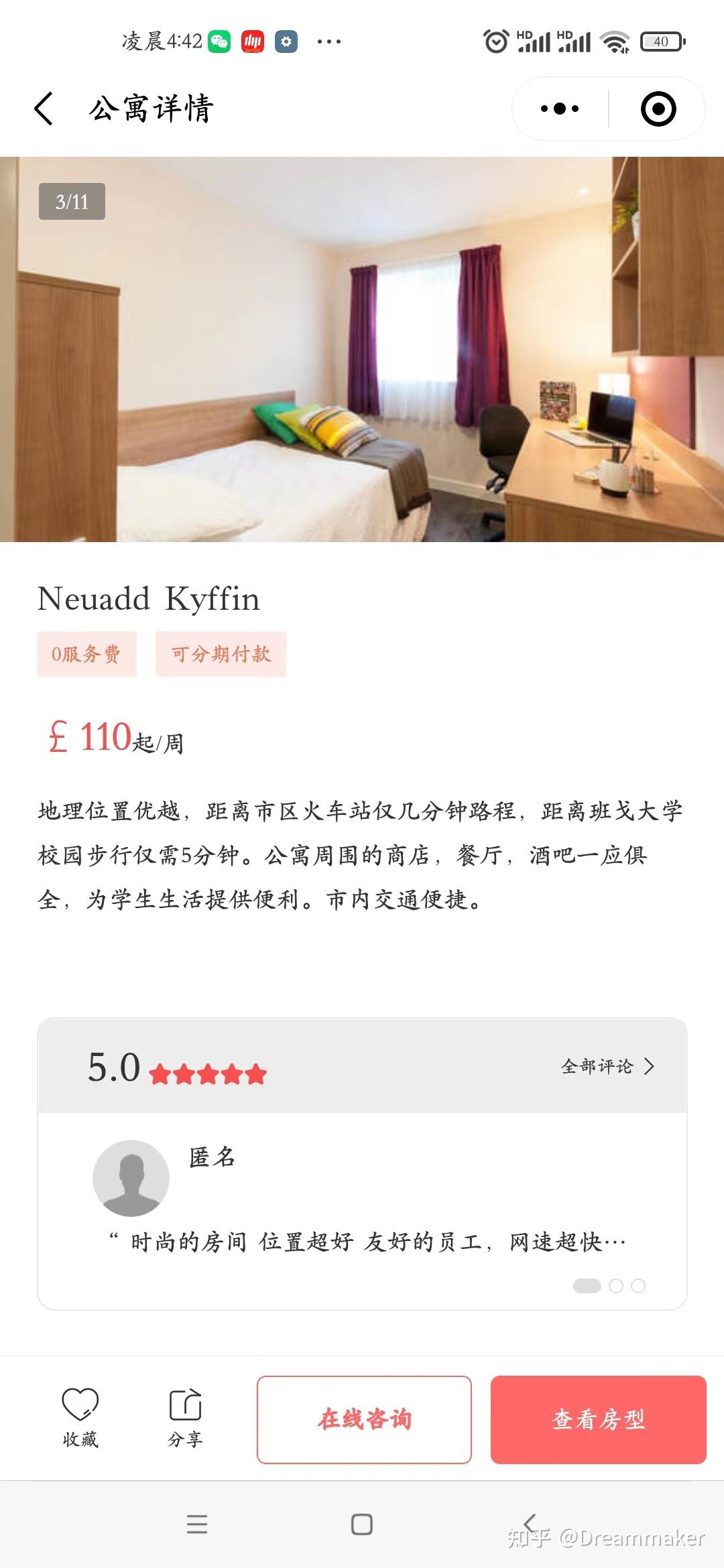Viewport: 724px width, 1568px height.
Task: Open the anonymous review about 时尚的房间
Action: click(x=367, y=1242)
